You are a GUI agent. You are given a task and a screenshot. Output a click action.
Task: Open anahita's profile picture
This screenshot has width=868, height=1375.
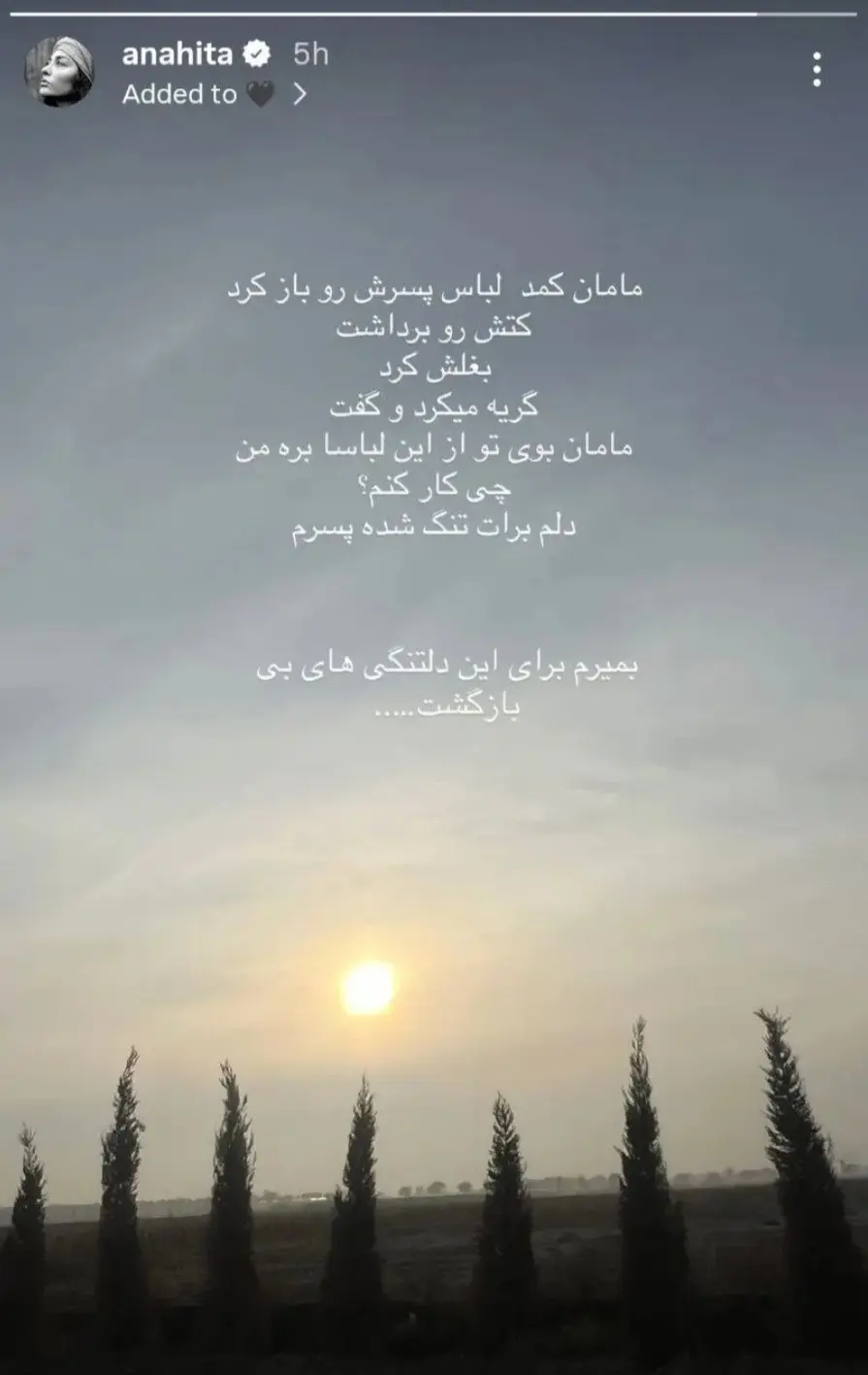pos(59,72)
